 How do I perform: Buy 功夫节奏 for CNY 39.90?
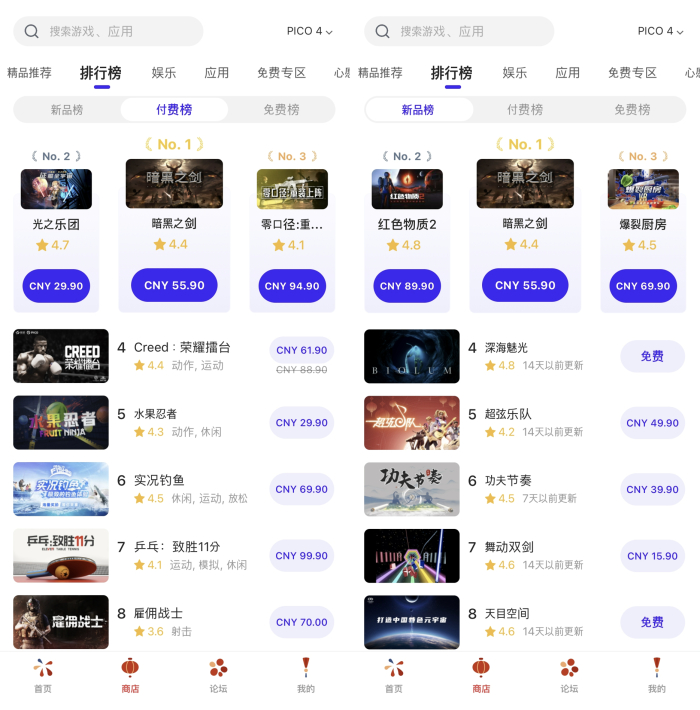(652, 489)
